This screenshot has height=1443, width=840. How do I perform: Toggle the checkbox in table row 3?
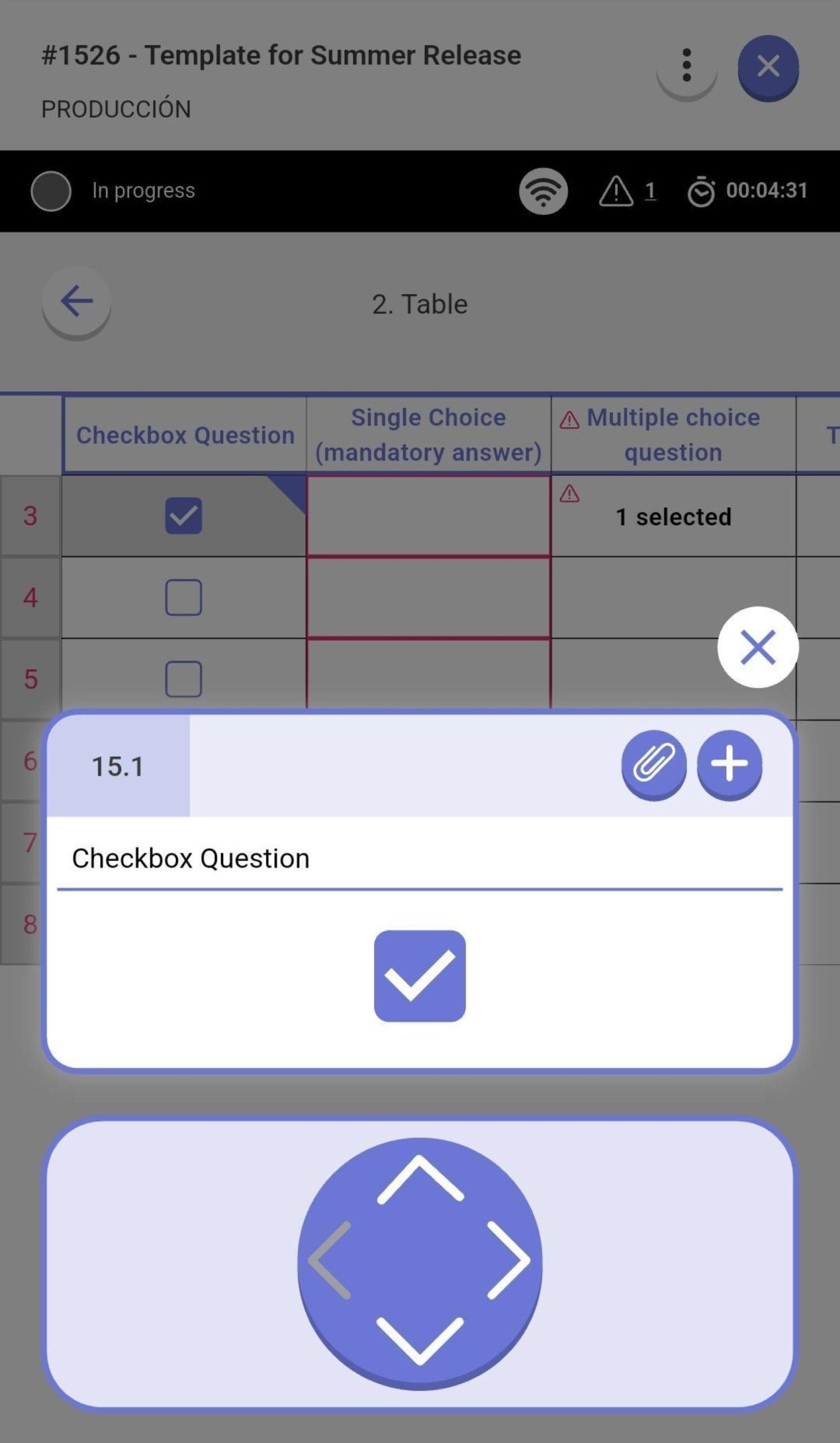click(183, 516)
